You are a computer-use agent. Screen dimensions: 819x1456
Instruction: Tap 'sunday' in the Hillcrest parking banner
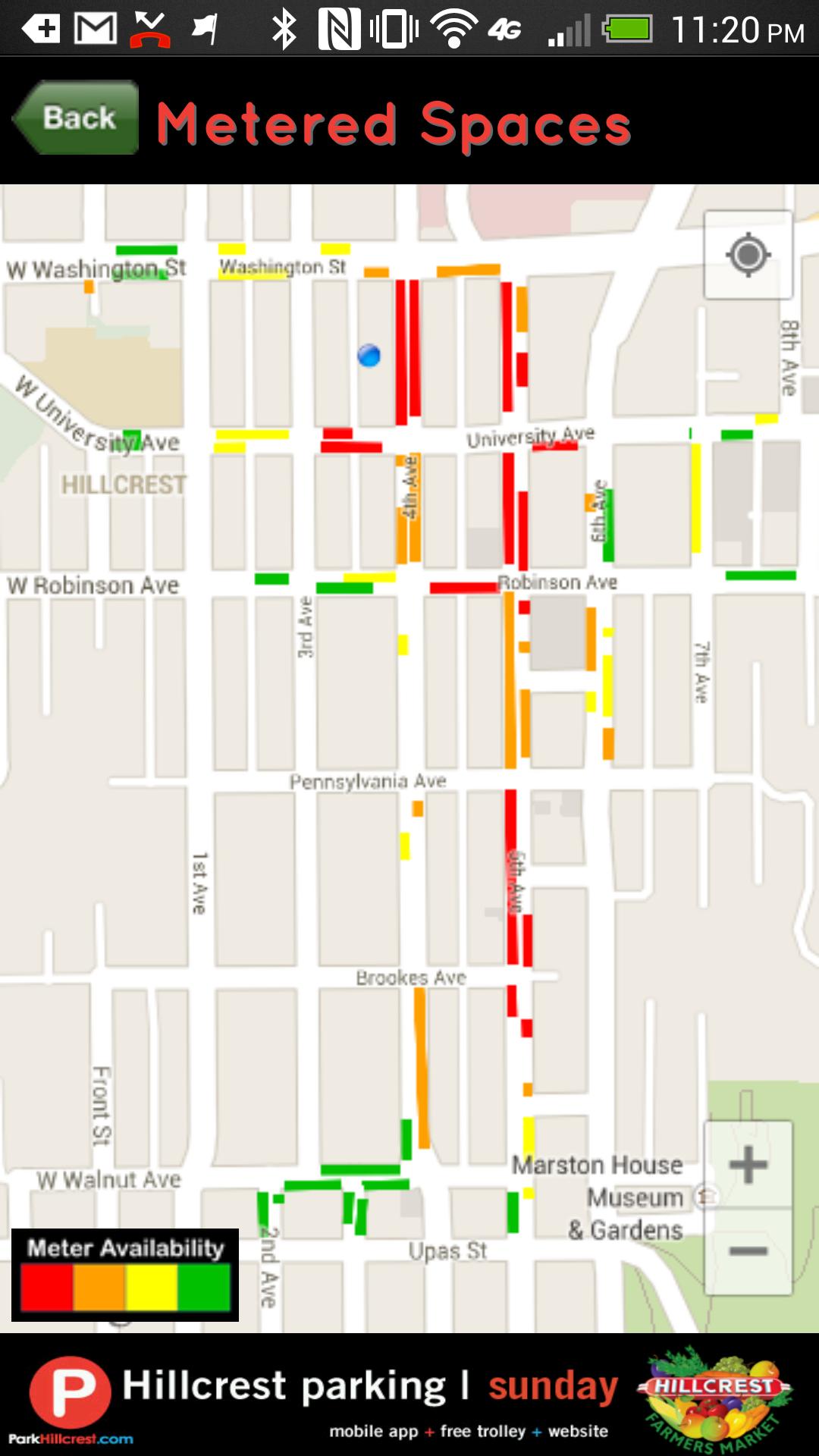click(554, 1386)
